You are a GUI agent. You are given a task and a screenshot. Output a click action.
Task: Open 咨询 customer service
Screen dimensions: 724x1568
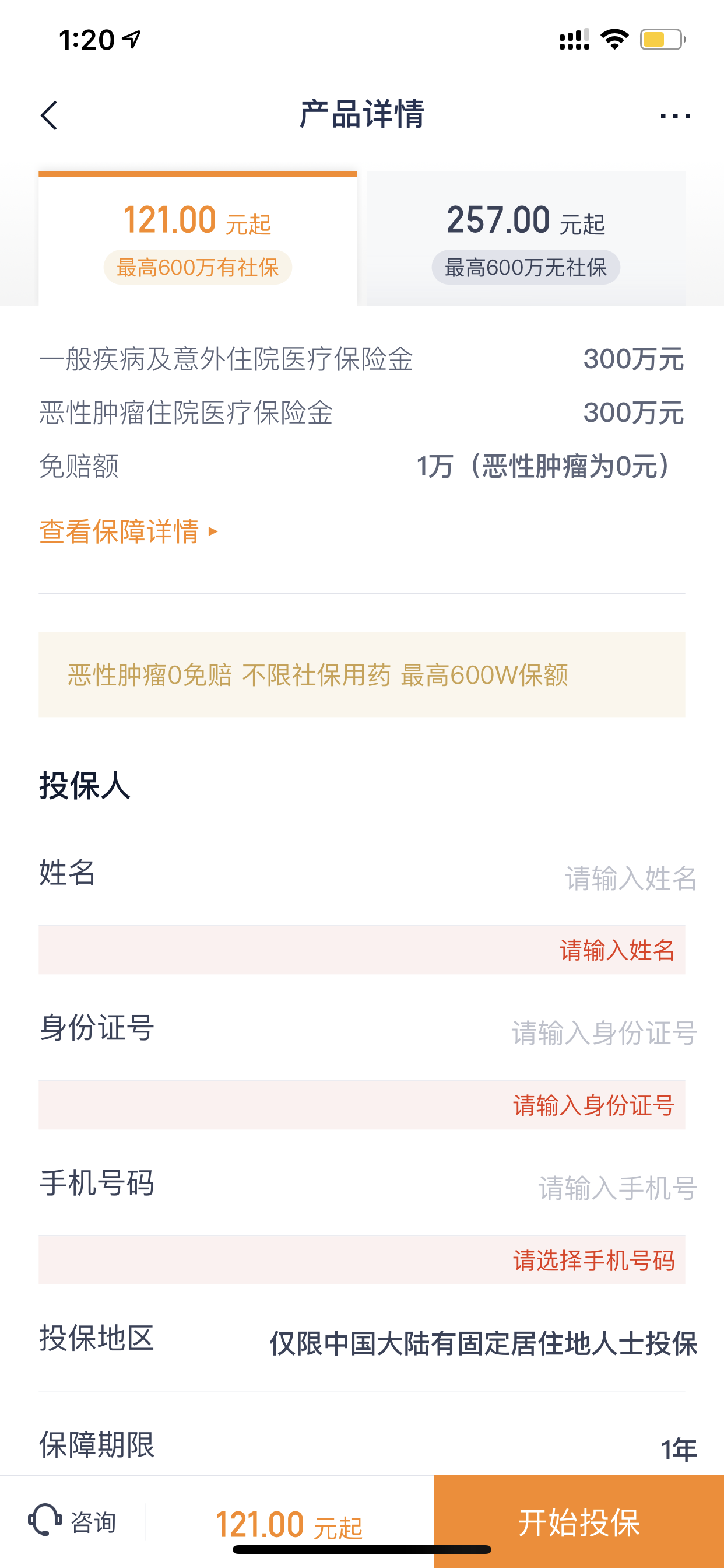(72, 1522)
